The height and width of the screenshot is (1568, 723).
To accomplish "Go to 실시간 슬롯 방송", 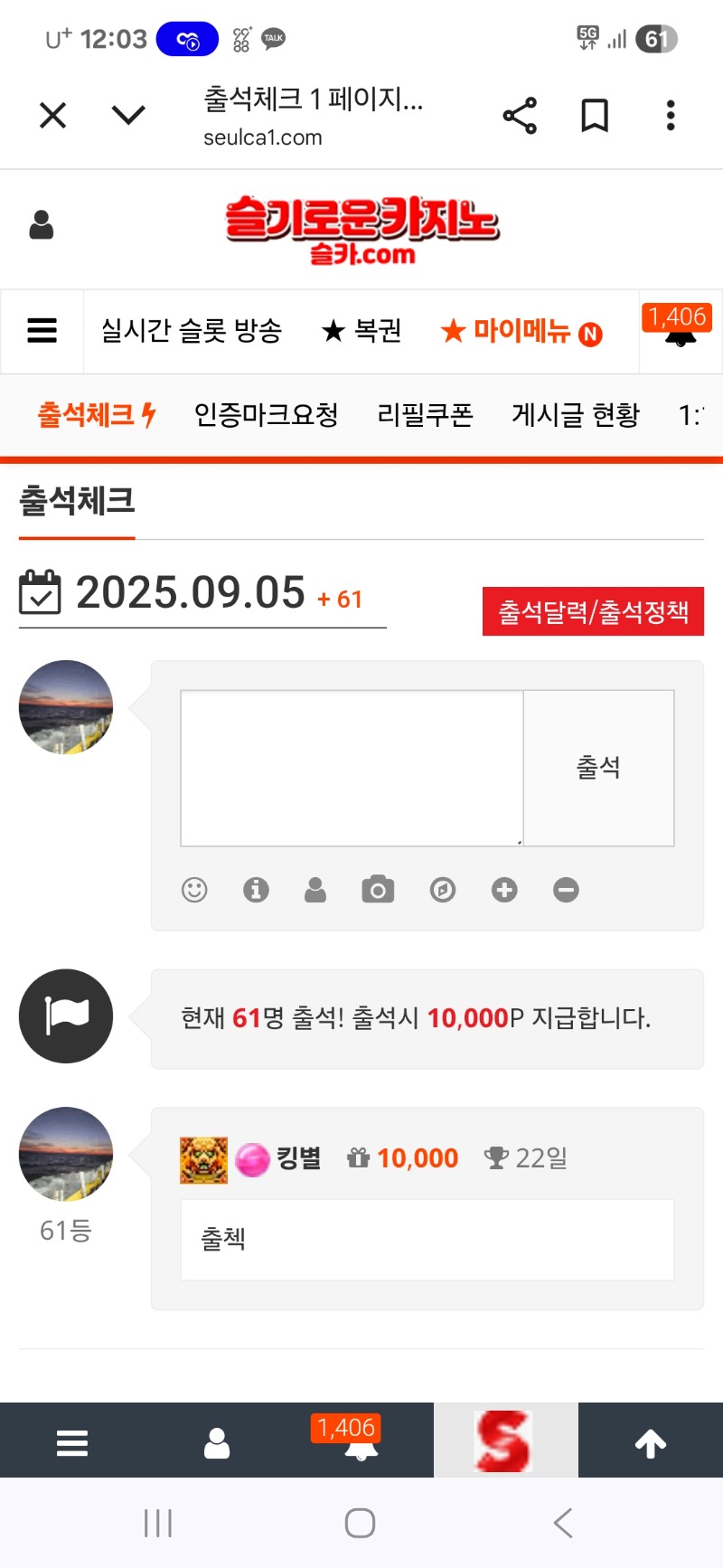I will coord(192,331).
